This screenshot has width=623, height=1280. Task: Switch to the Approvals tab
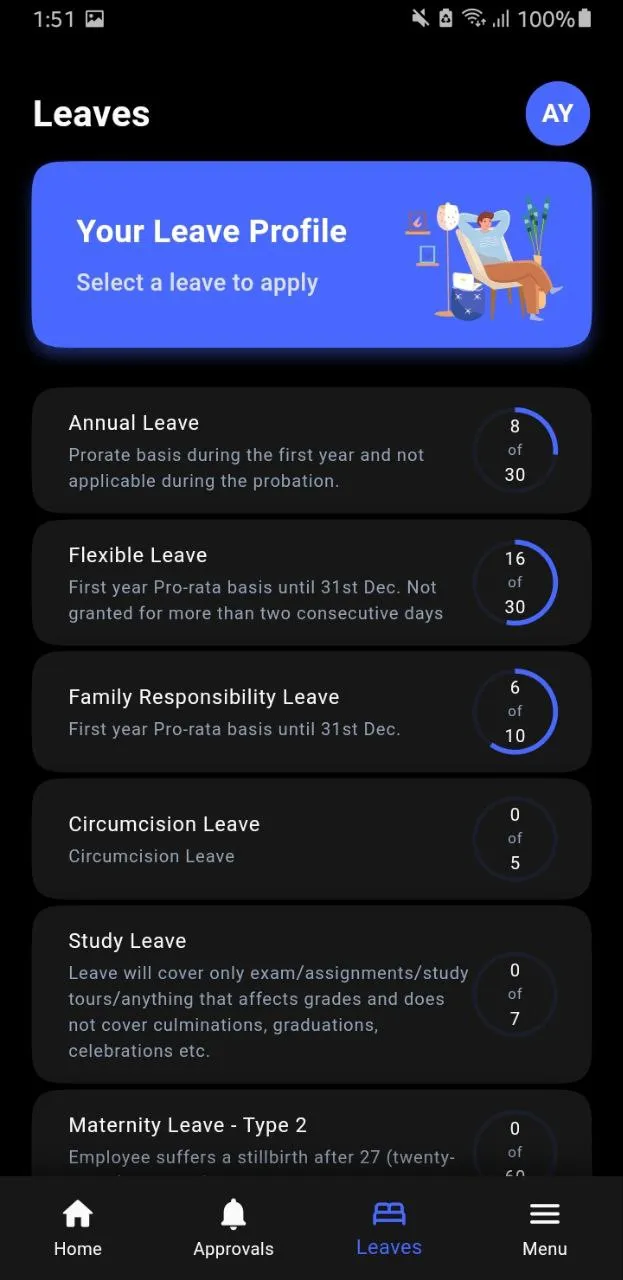(233, 1229)
